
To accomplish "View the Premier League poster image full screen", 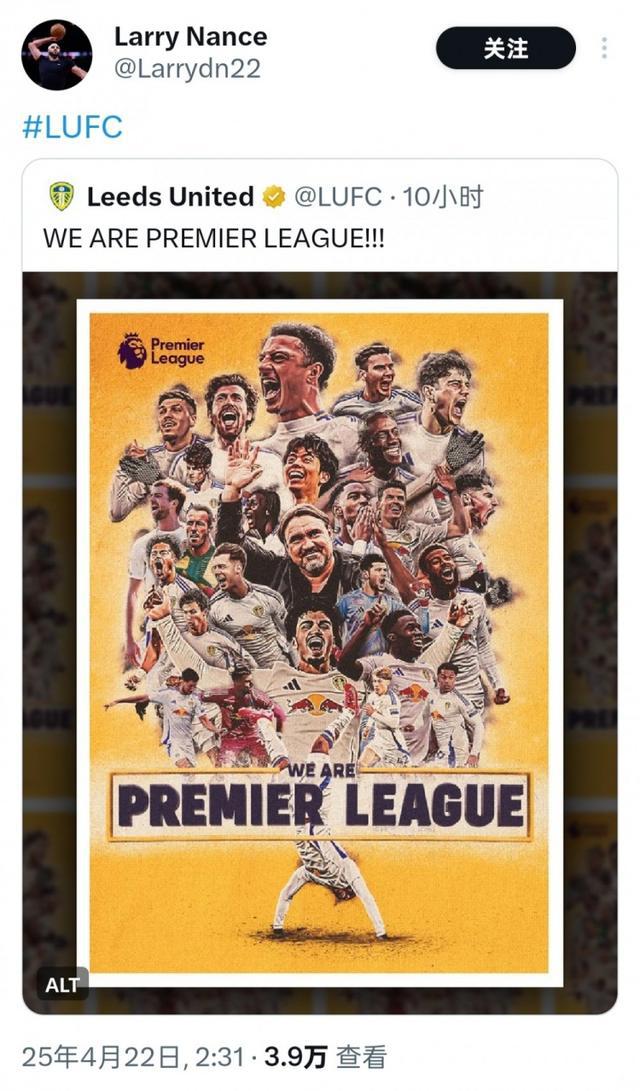I will pyautogui.click(x=320, y=640).
